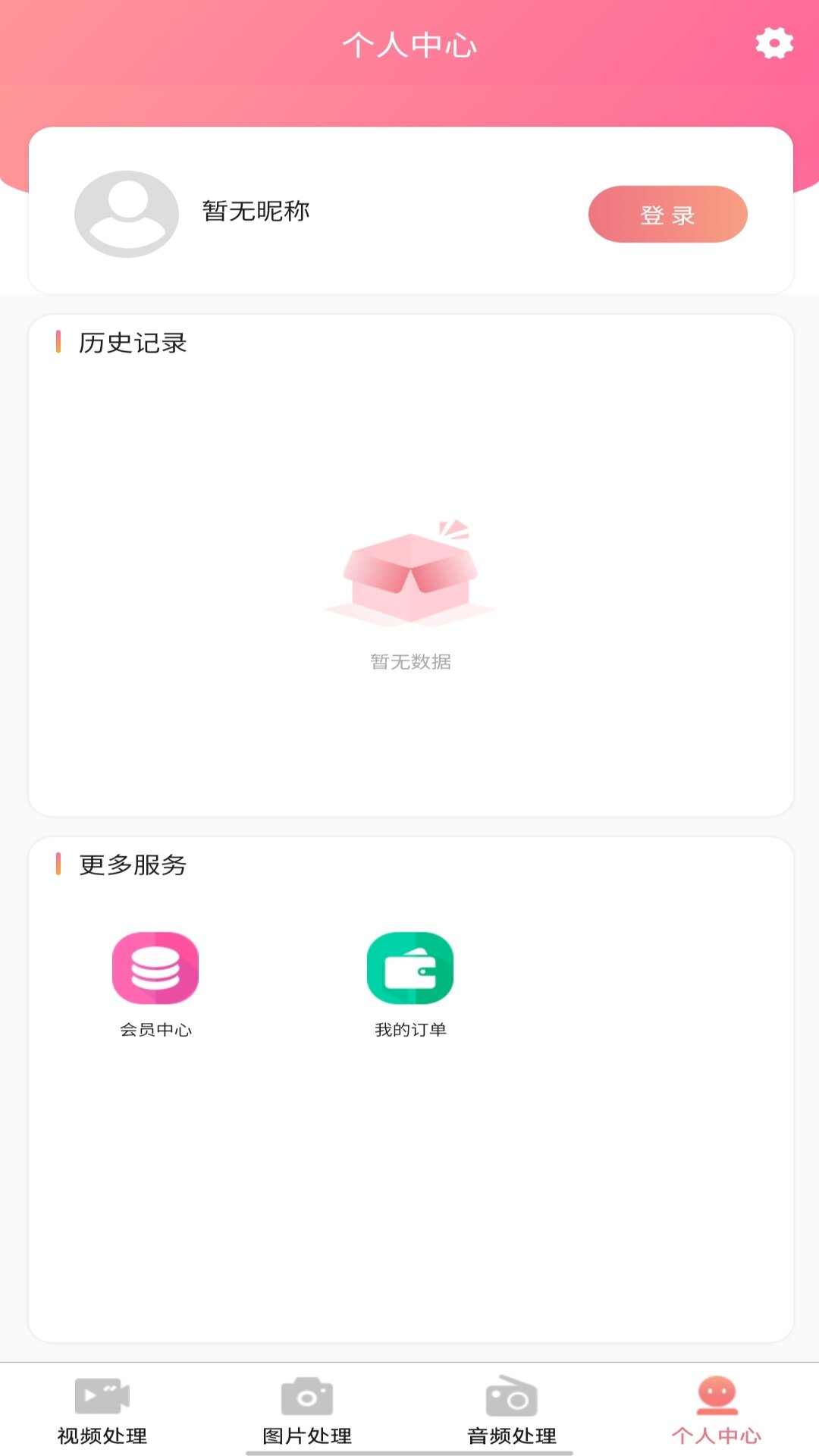The height and width of the screenshot is (1456, 819).
Task: Click the 个人中心 title bar
Action: (x=409, y=44)
